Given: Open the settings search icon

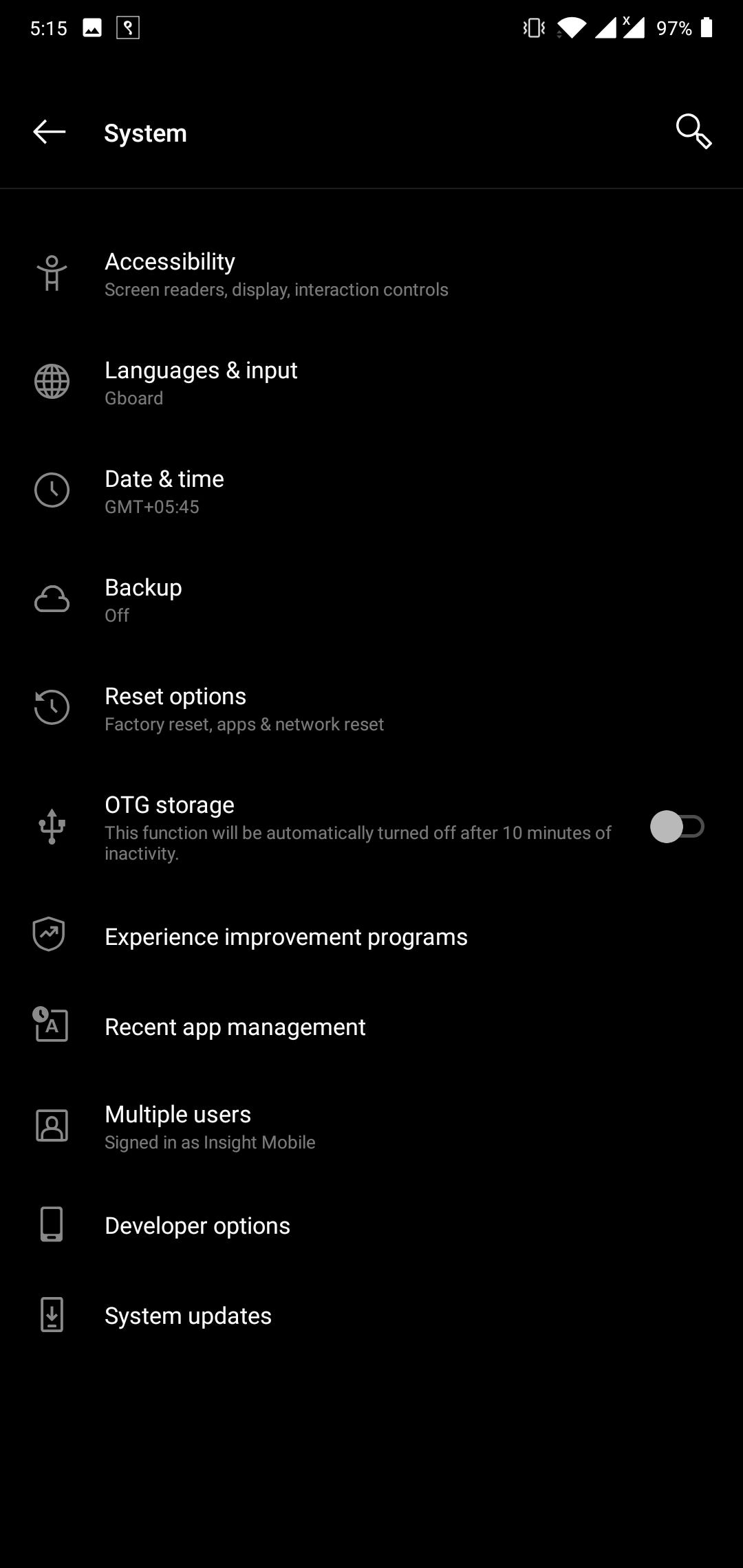Looking at the screenshot, I should [x=693, y=131].
